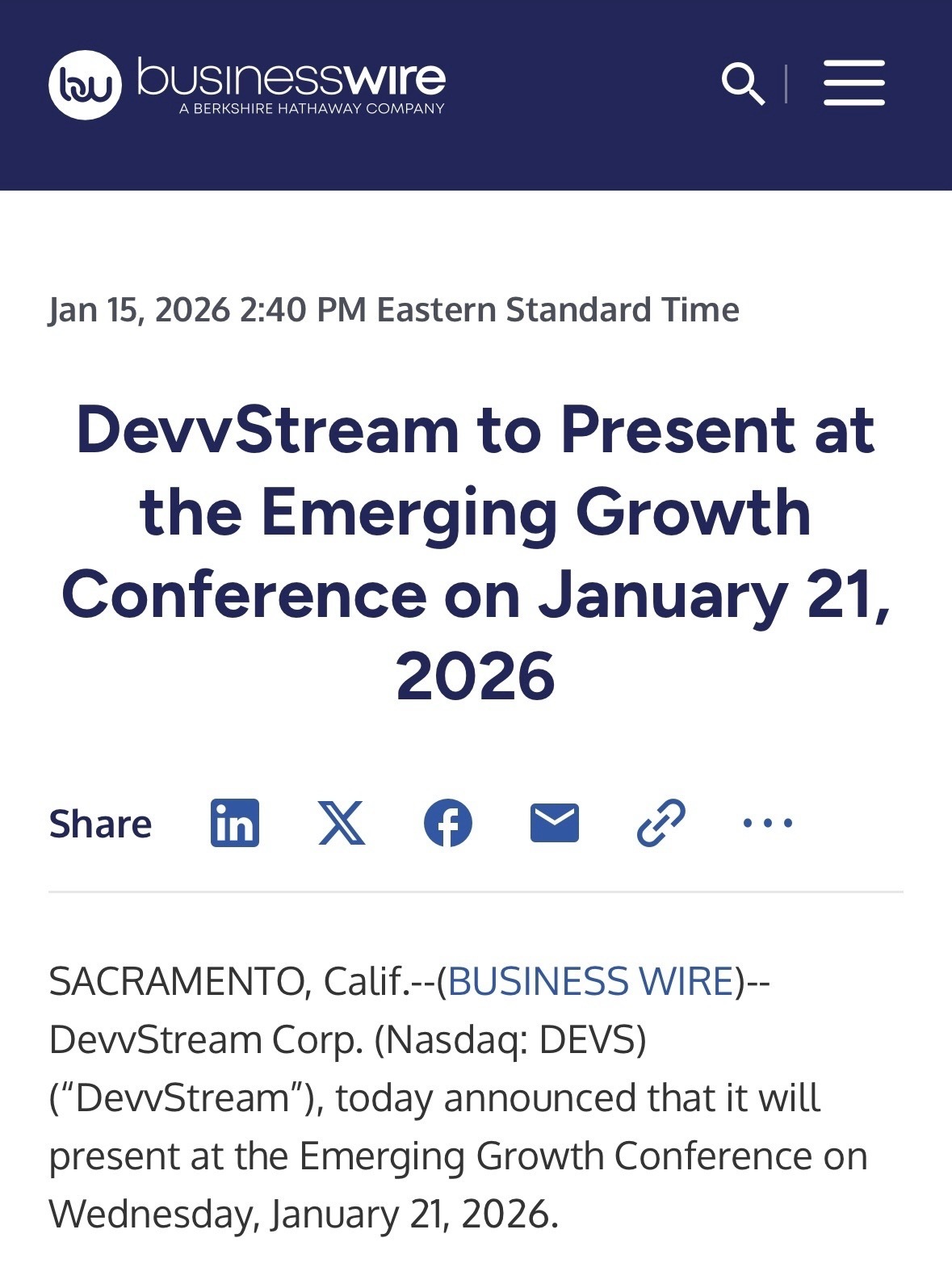Share the article on X
The width and height of the screenshot is (952, 1284).
click(342, 823)
